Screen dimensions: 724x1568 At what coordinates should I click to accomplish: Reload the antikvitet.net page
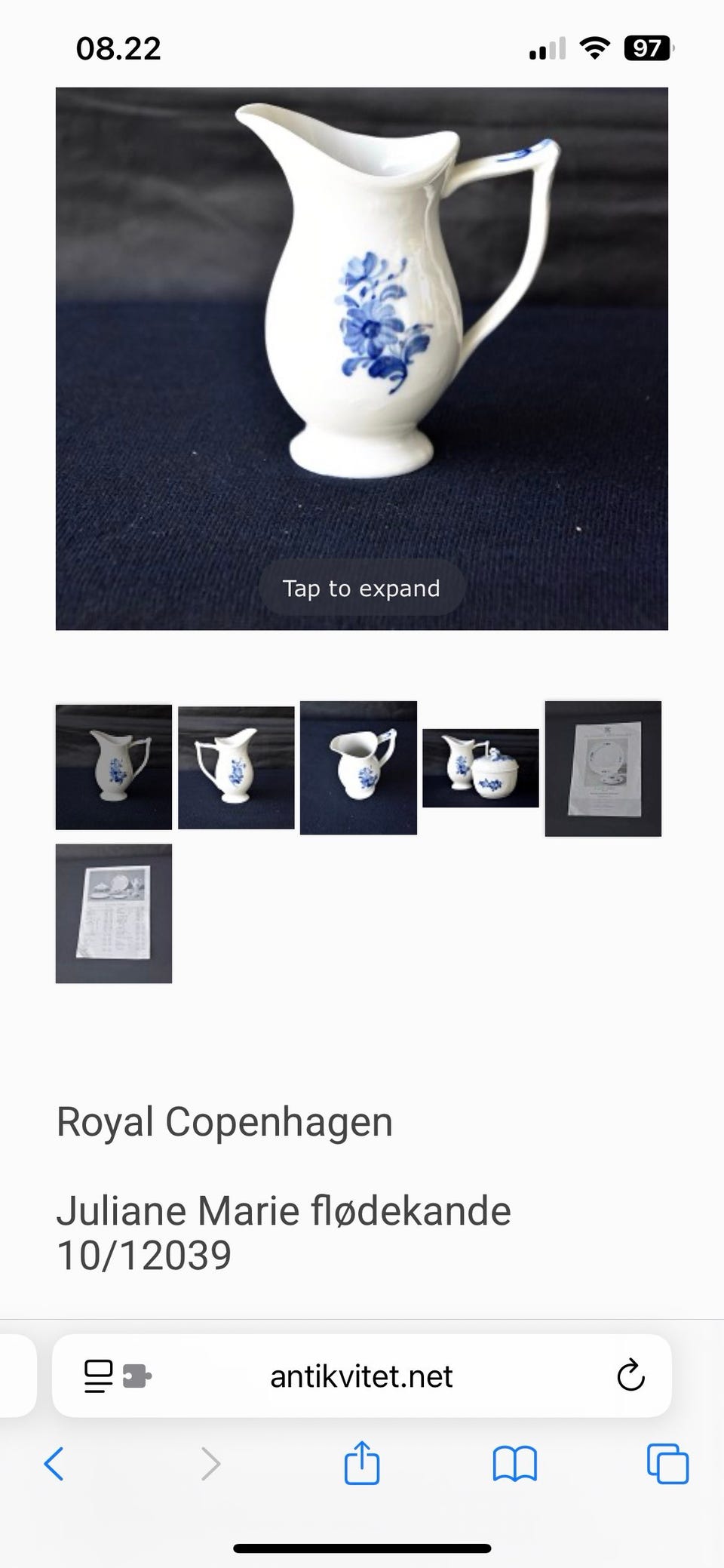[630, 1375]
